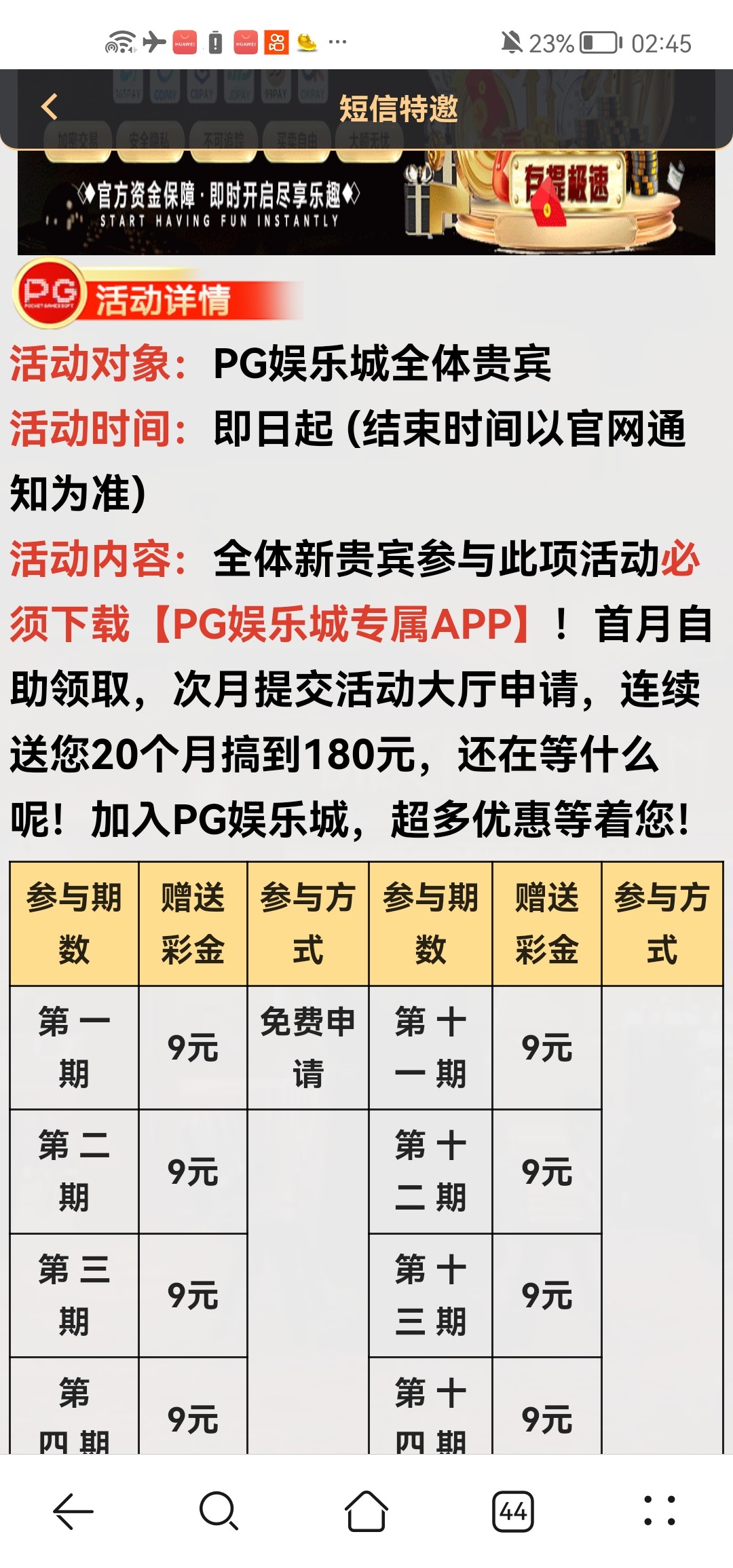Viewport: 733px width, 1568px height.
Task: Tap the browser back arrow
Action: click(73, 1511)
